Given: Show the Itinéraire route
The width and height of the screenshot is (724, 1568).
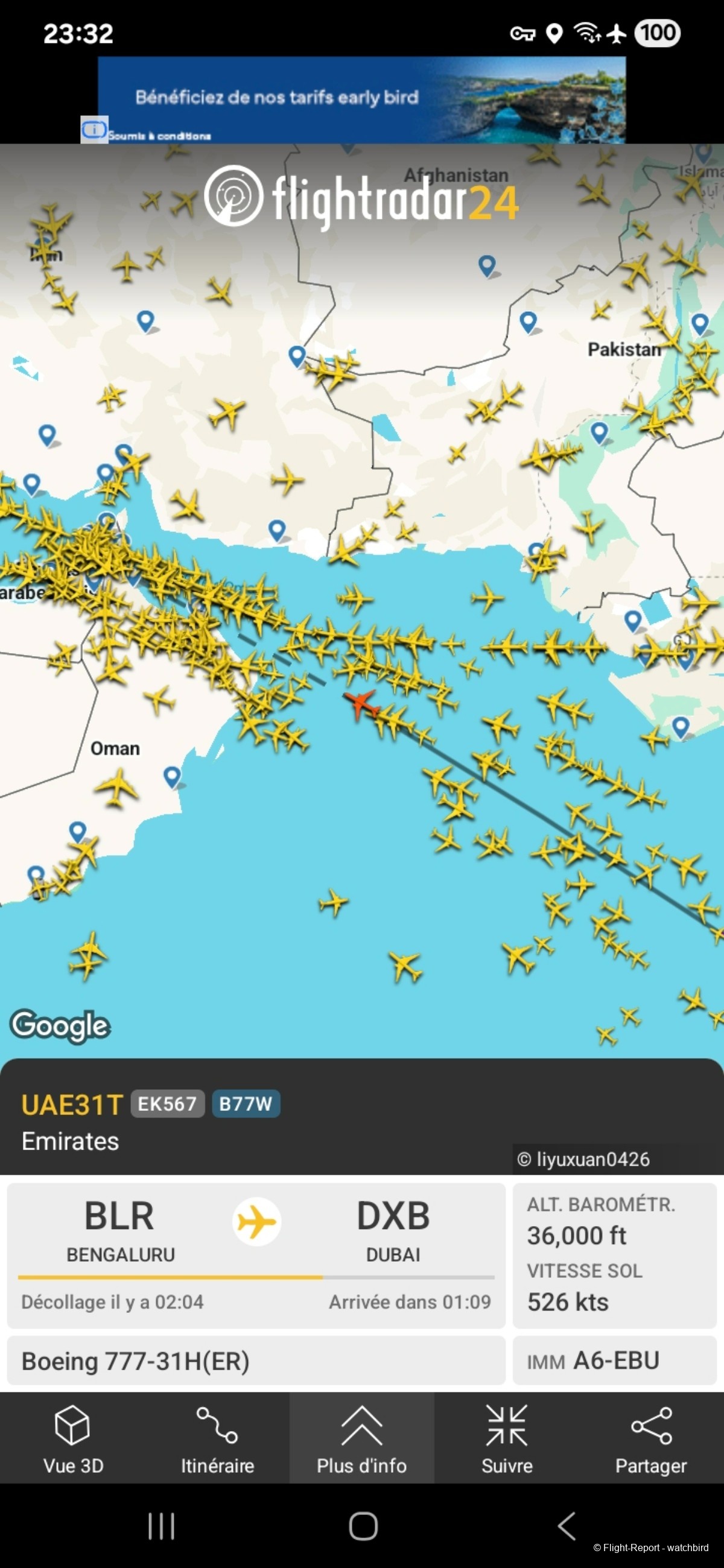Looking at the screenshot, I should (217, 1439).
